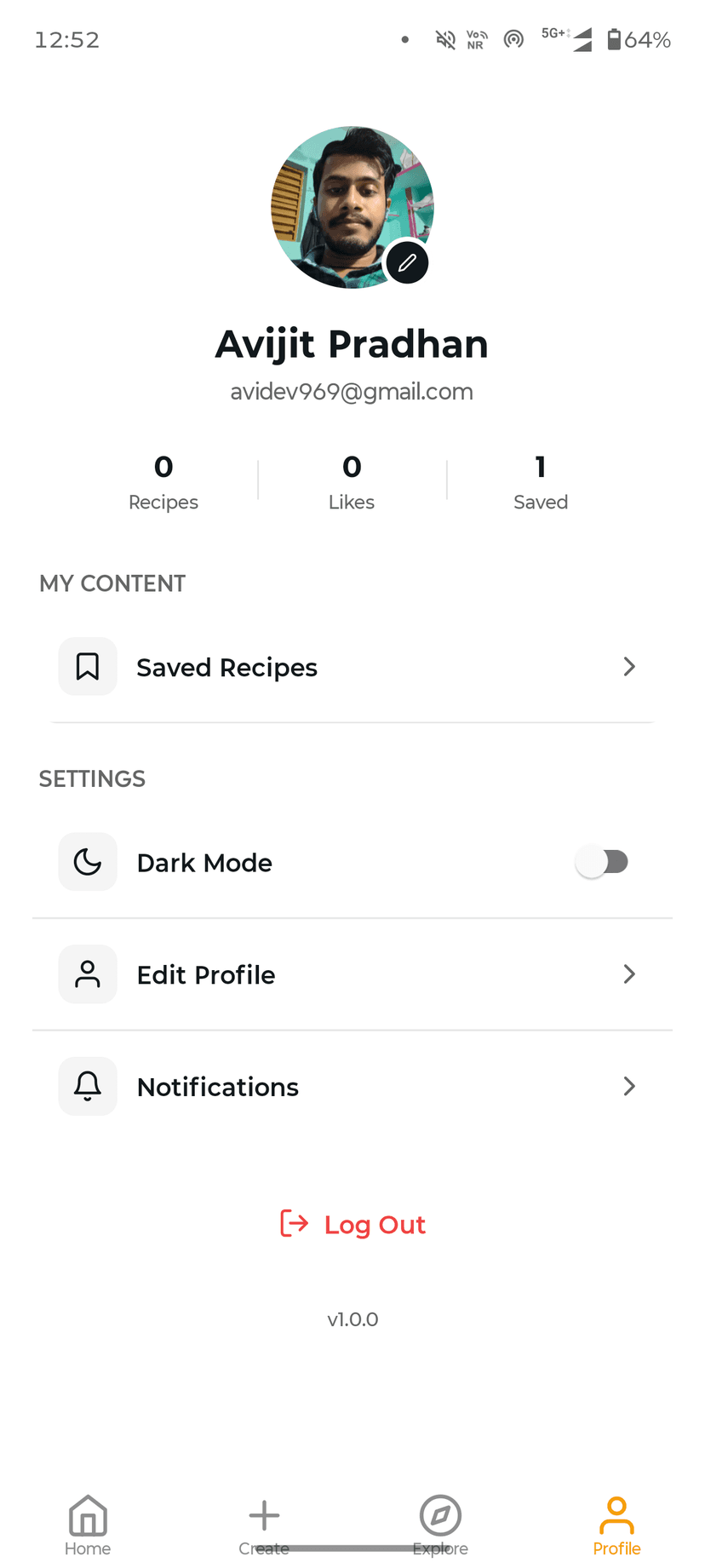Open Edit Profile via the right chevron
Image resolution: width=705 pixels, height=1568 pixels.
pyautogui.click(x=629, y=974)
